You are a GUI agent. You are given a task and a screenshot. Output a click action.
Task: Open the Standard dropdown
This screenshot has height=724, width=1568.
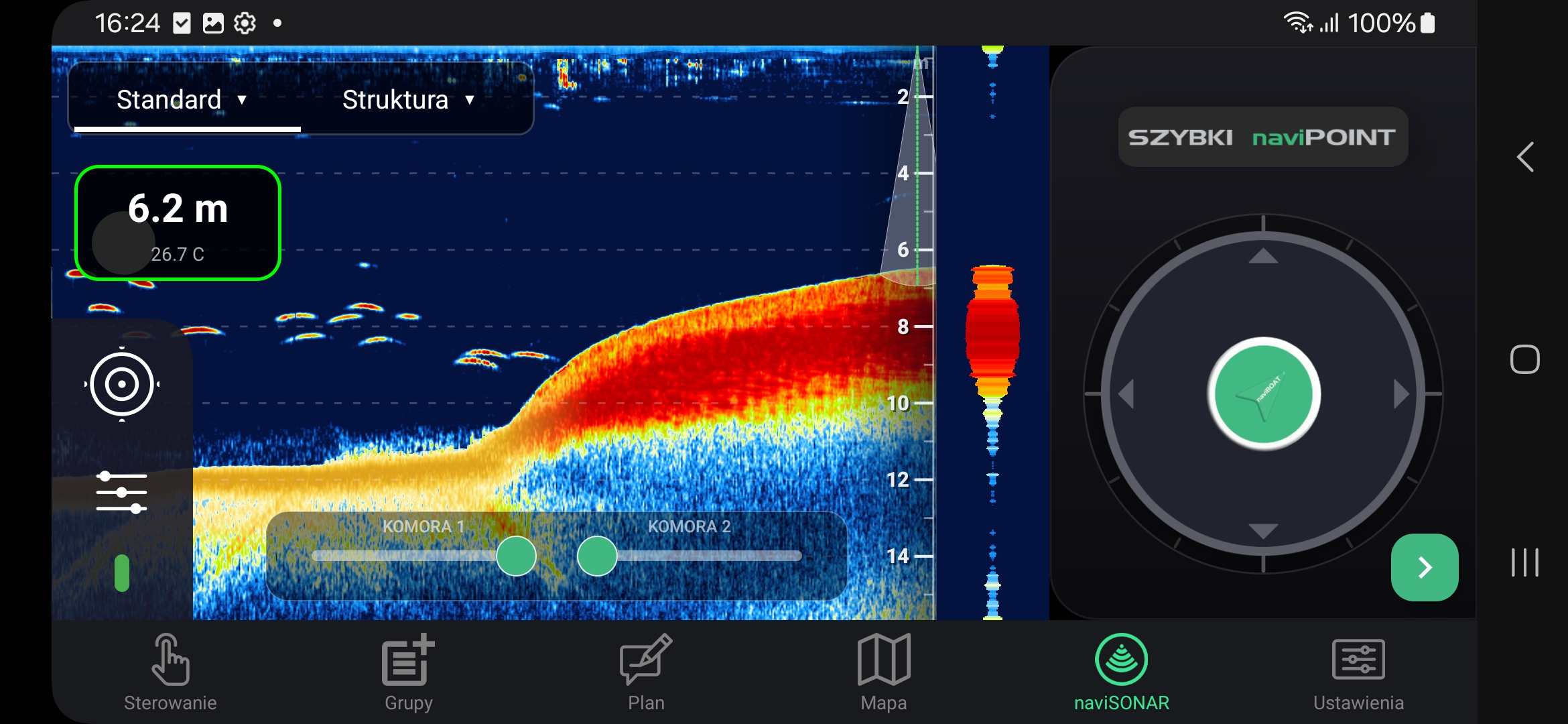(182, 100)
